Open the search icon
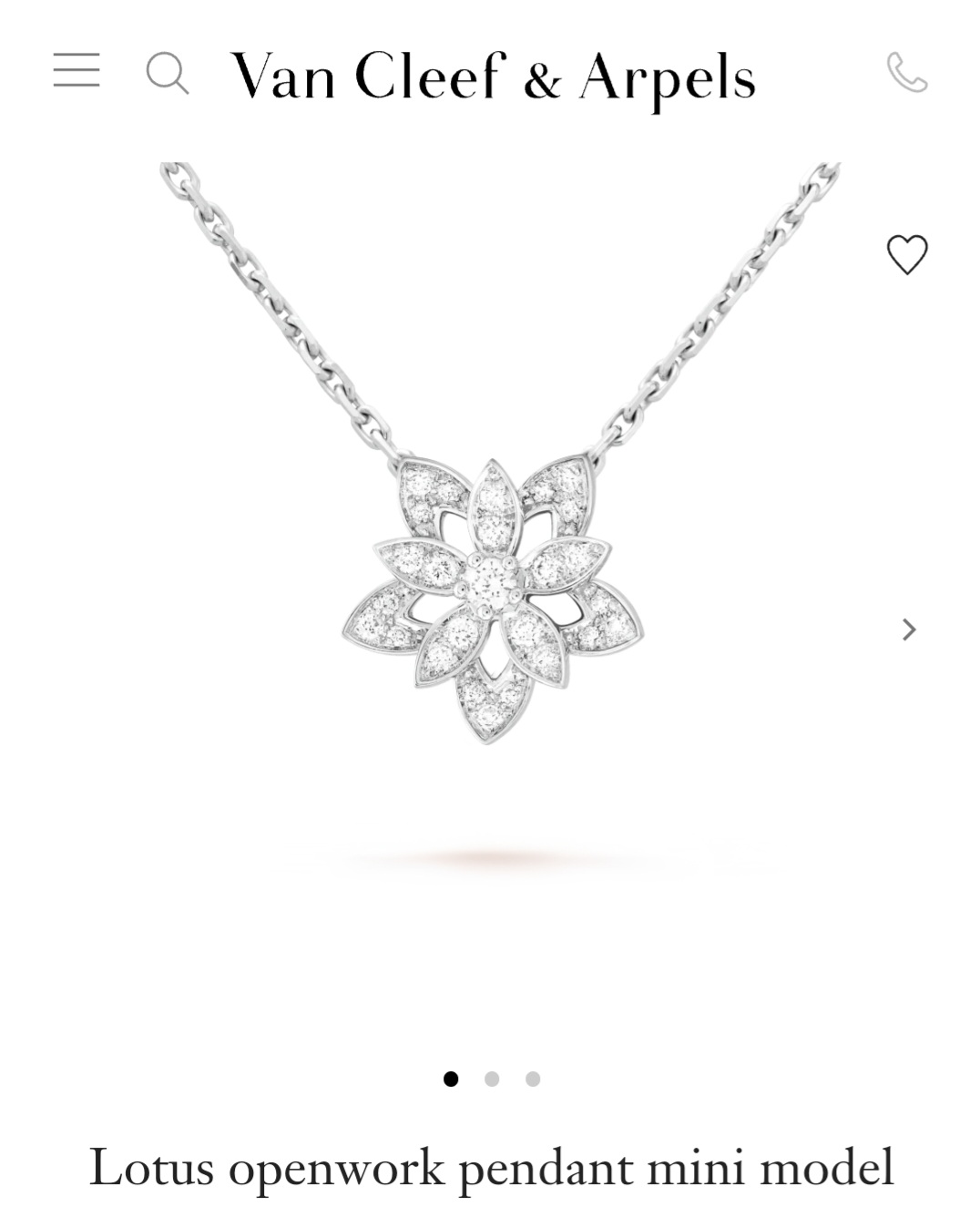The width and height of the screenshot is (980, 1217). pos(168,73)
